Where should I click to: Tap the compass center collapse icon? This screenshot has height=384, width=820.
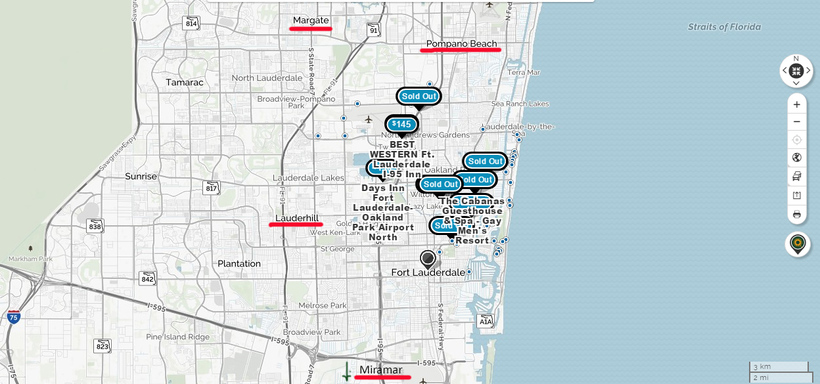(796, 70)
